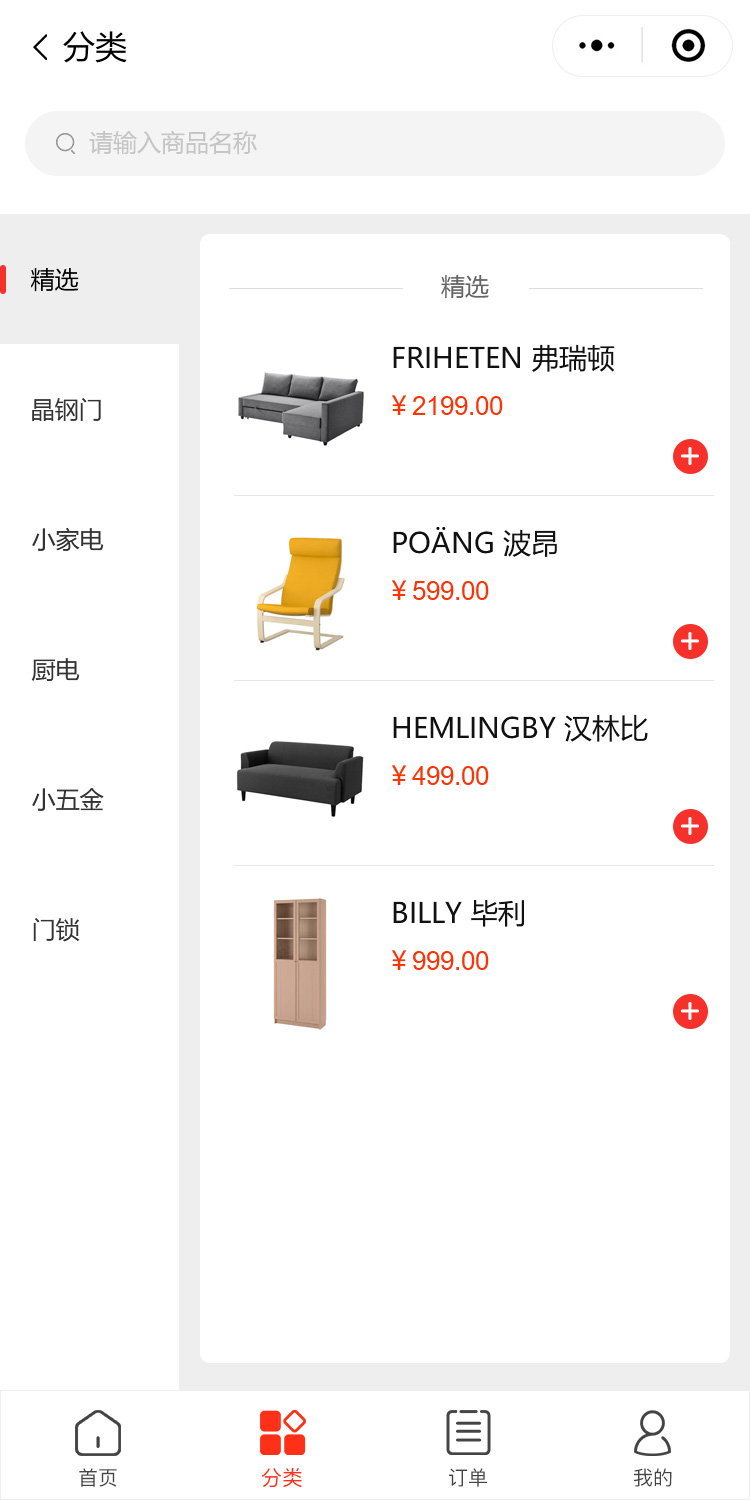750x1500 pixels.
Task: Add HEMLINGBY 汉林比 to the cart
Action: pyautogui.click(x=690, y=827)
